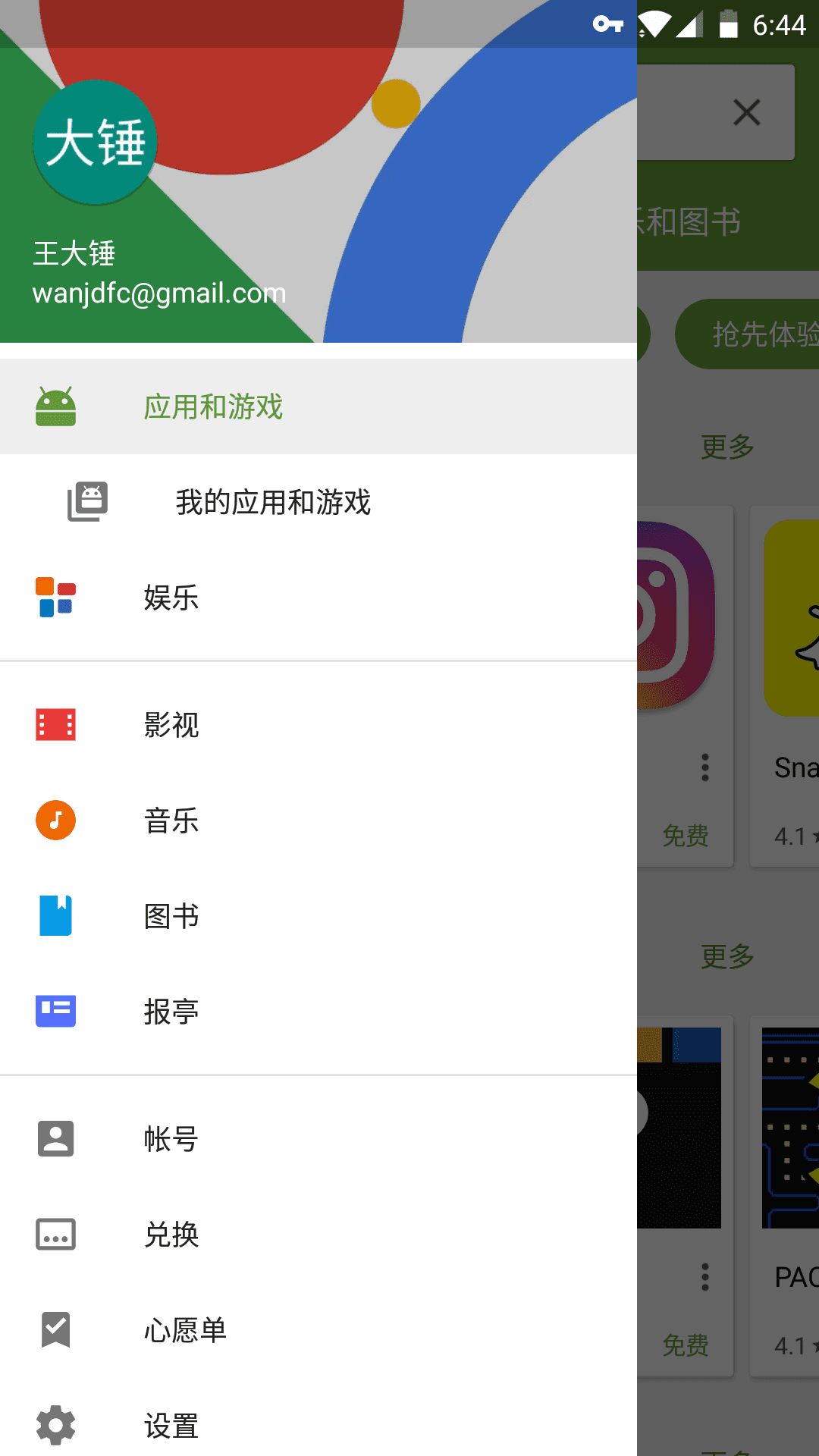Browse 图书 section

pyautogui.click(x=171, y=916)
